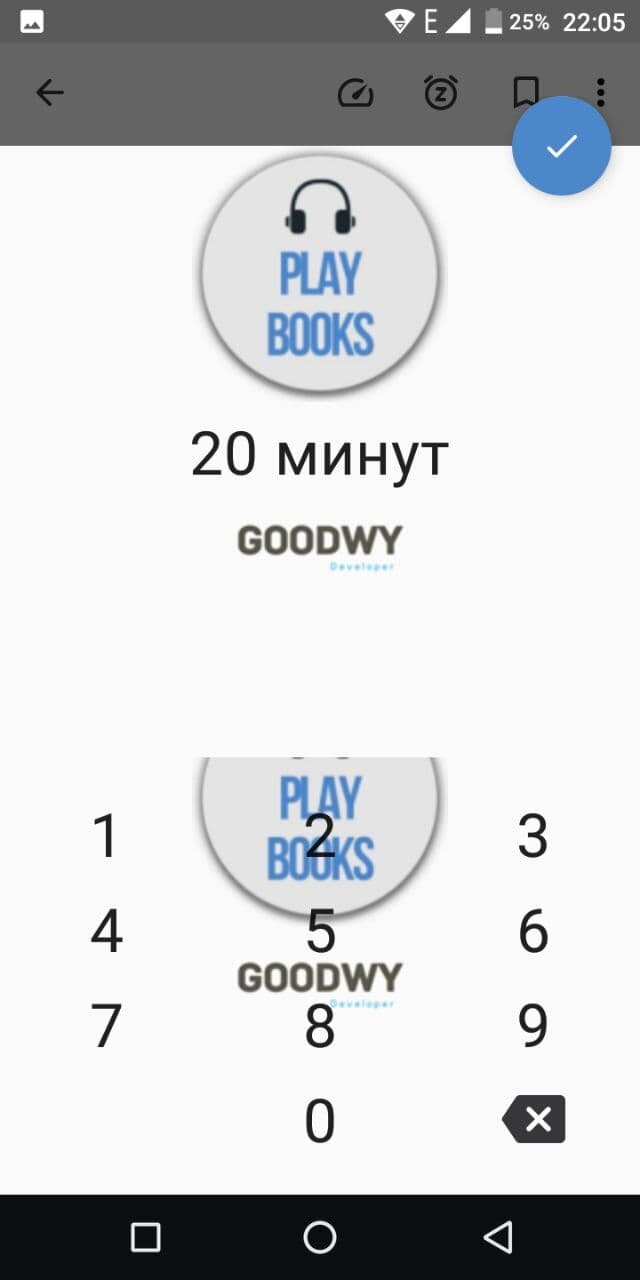The height and width of the screenshot is (1280, 640).
Task: Go back using the top-left arrow
Action: click(49, 93)
